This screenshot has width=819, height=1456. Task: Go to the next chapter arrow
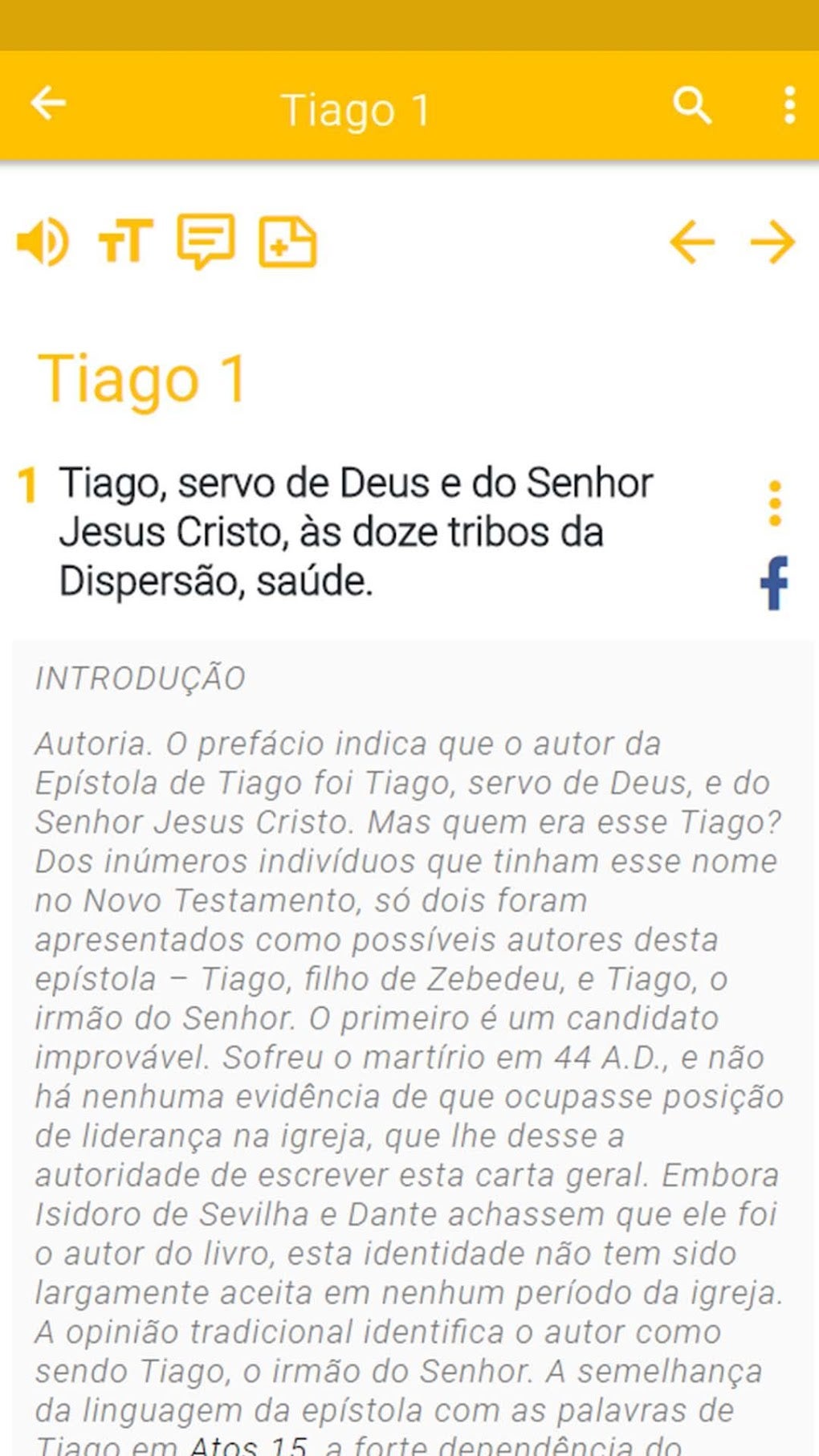tap(772, 242)
